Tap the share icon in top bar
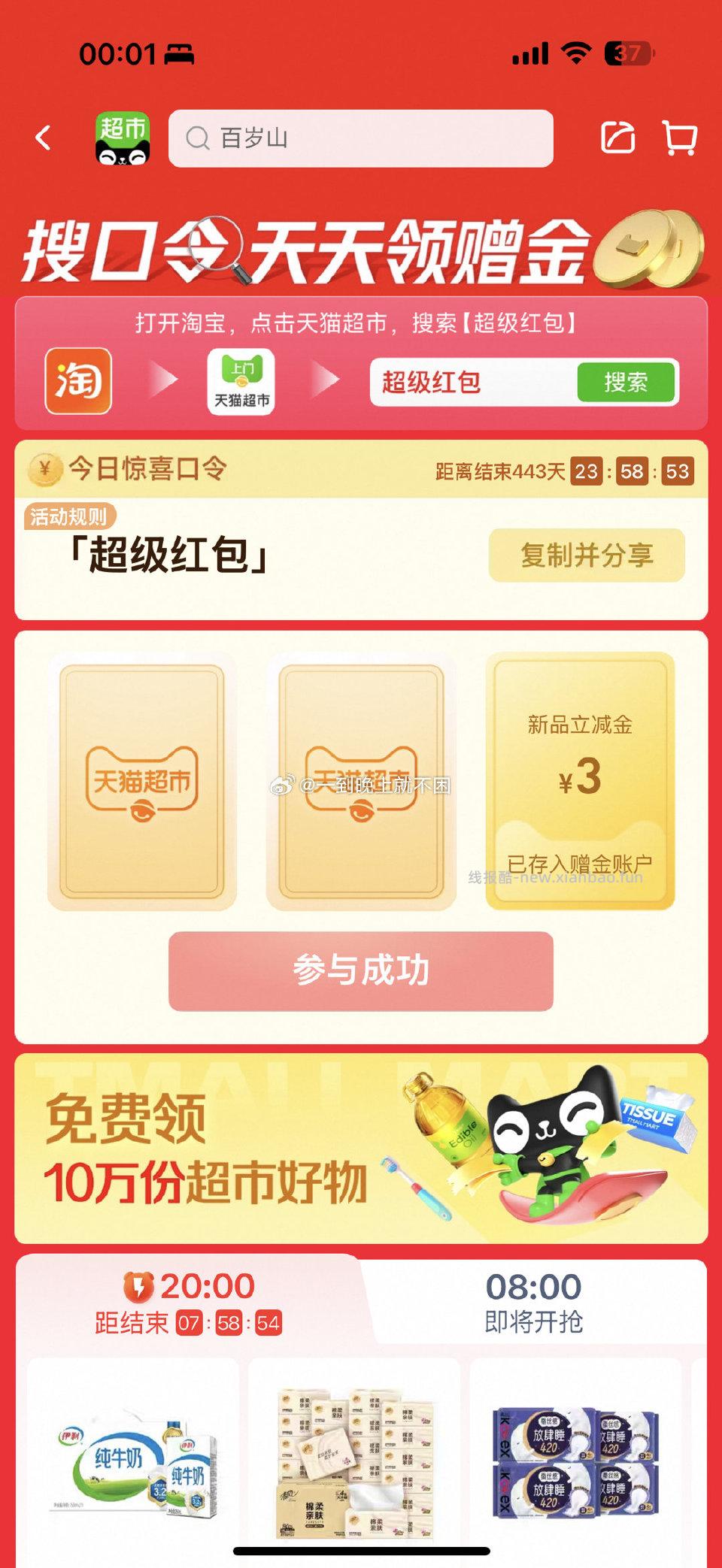Screen dimensions: 722x1568 coord(618,138)
